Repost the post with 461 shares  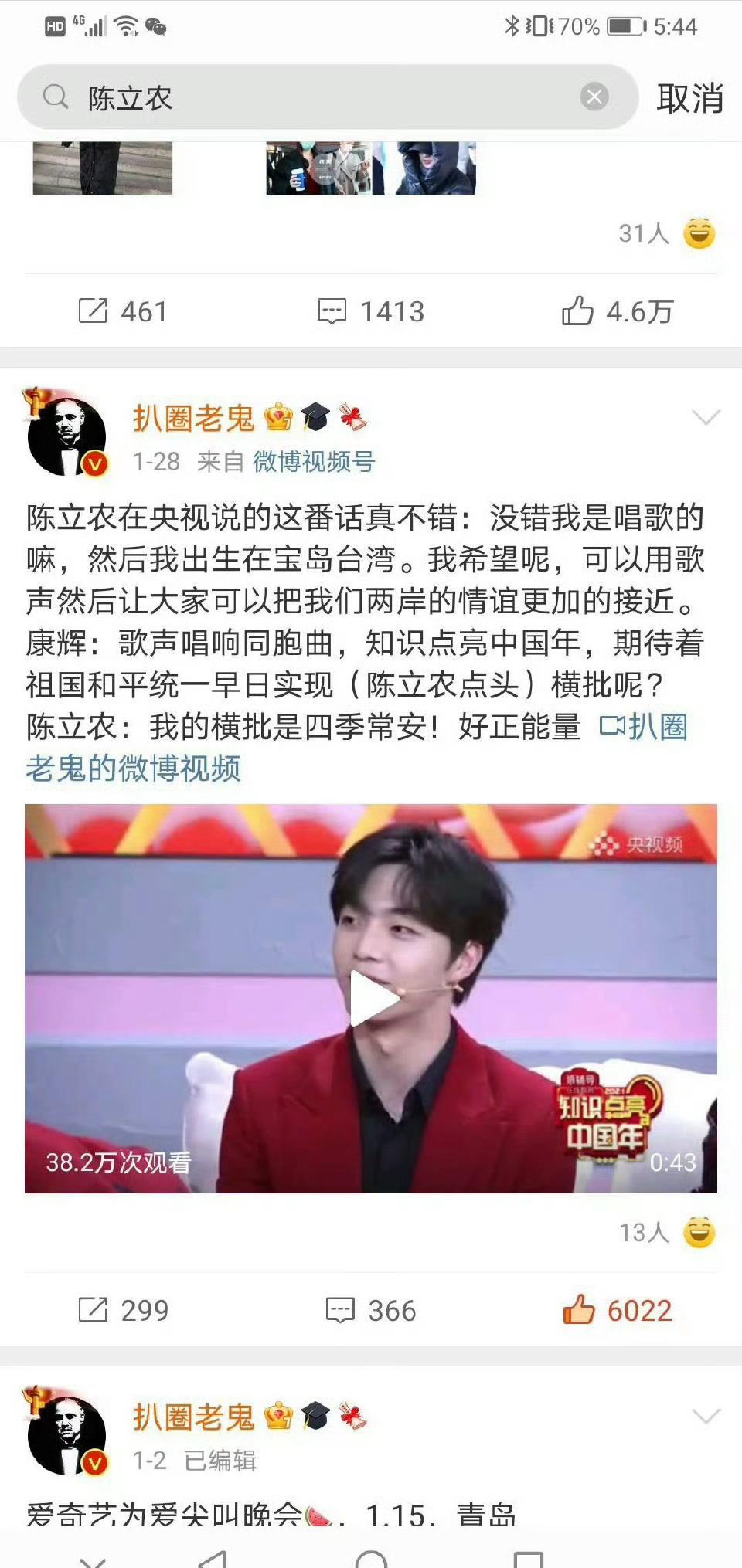(x=123, y=311)
